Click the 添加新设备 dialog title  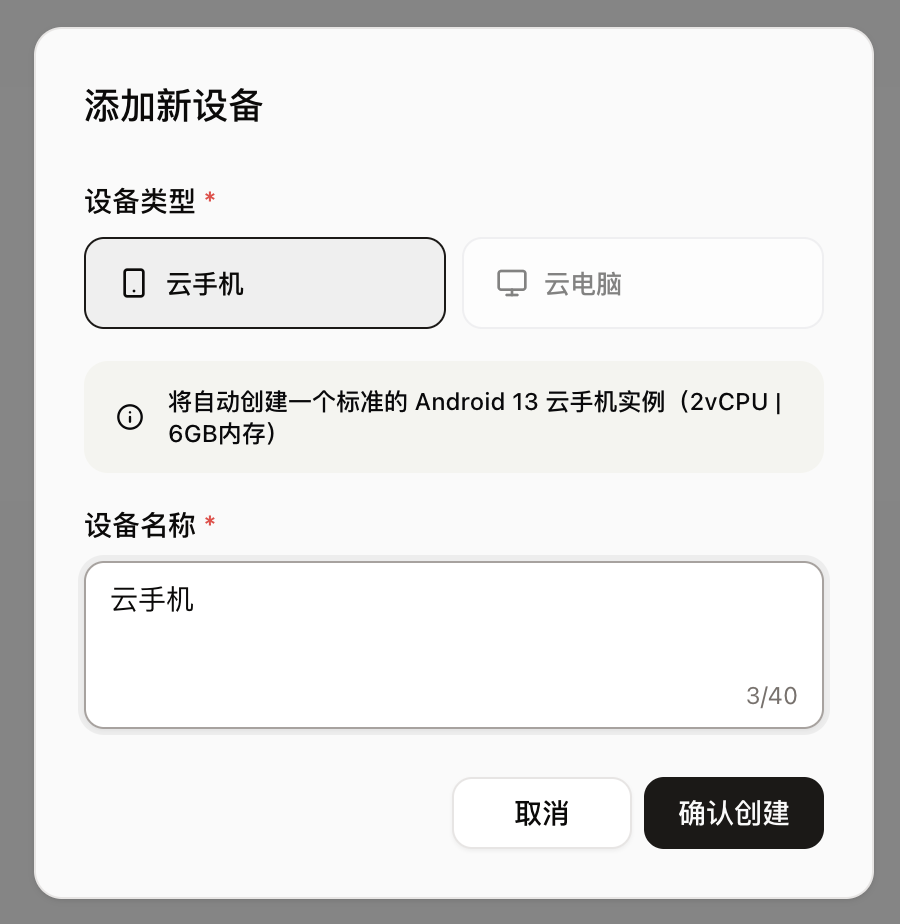173,106
